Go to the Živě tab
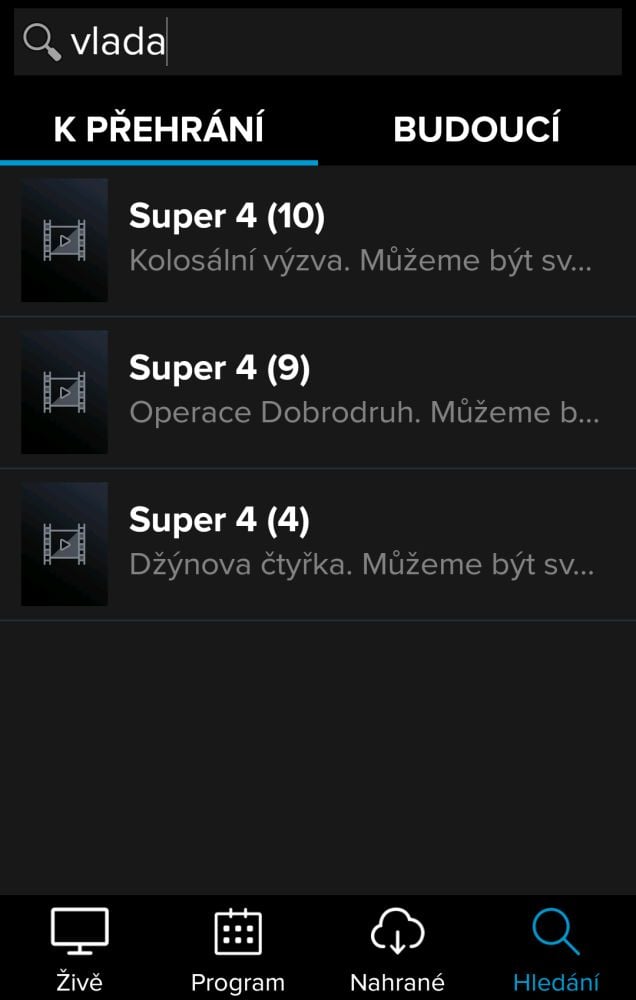This screenshot has width=636, height=1000. 79,948
